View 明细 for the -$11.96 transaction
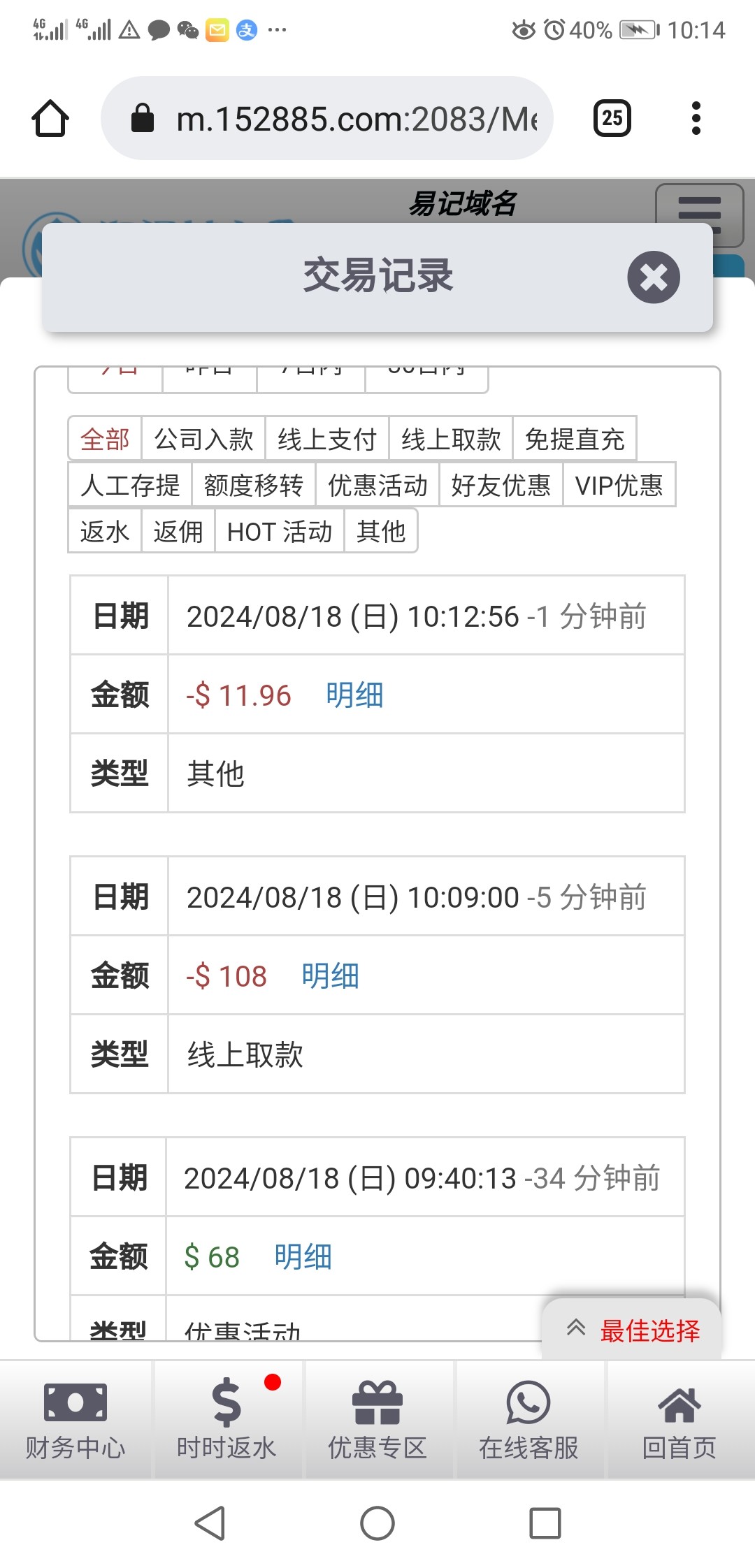This screenshot has height=1568, width=755. click(354, 695)
